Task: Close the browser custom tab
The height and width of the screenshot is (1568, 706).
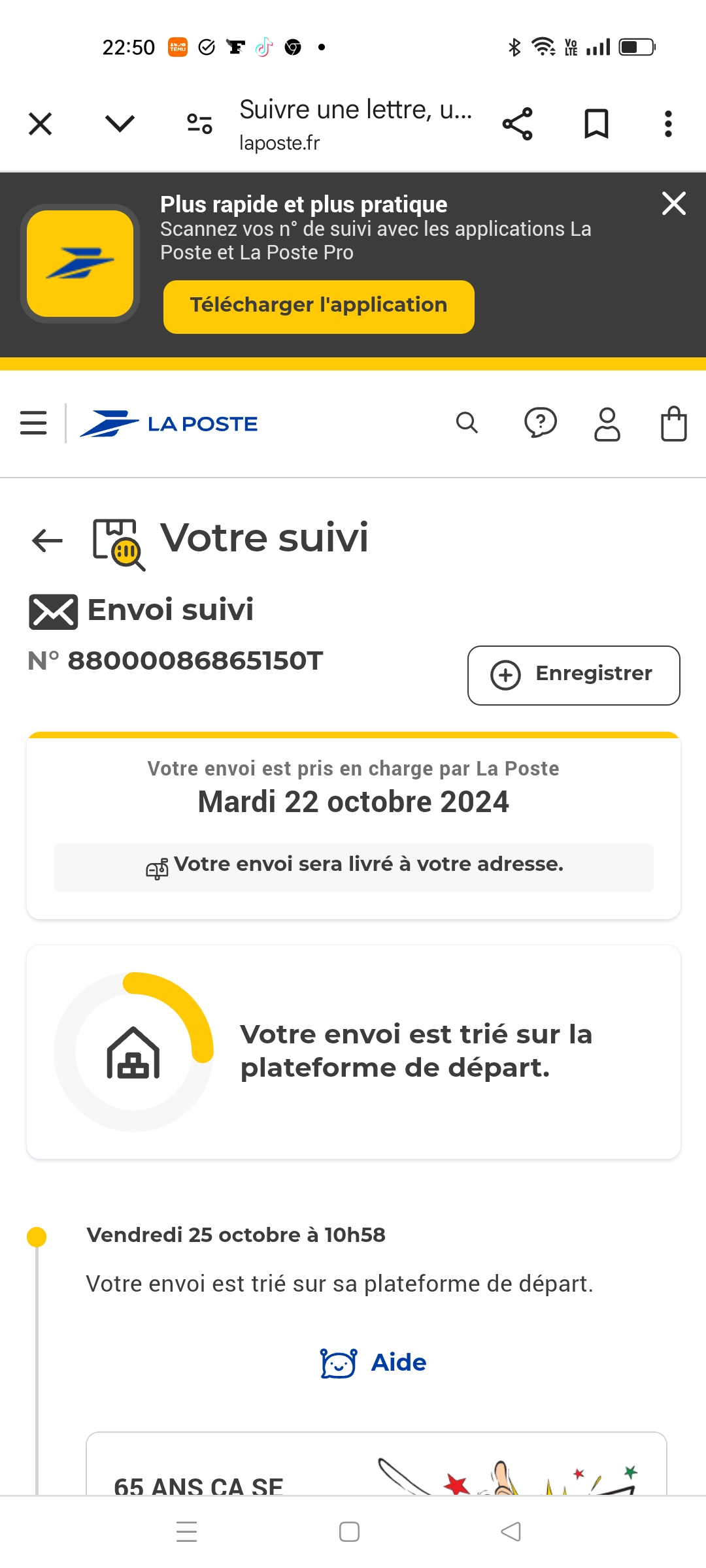Action: [41, 123]
